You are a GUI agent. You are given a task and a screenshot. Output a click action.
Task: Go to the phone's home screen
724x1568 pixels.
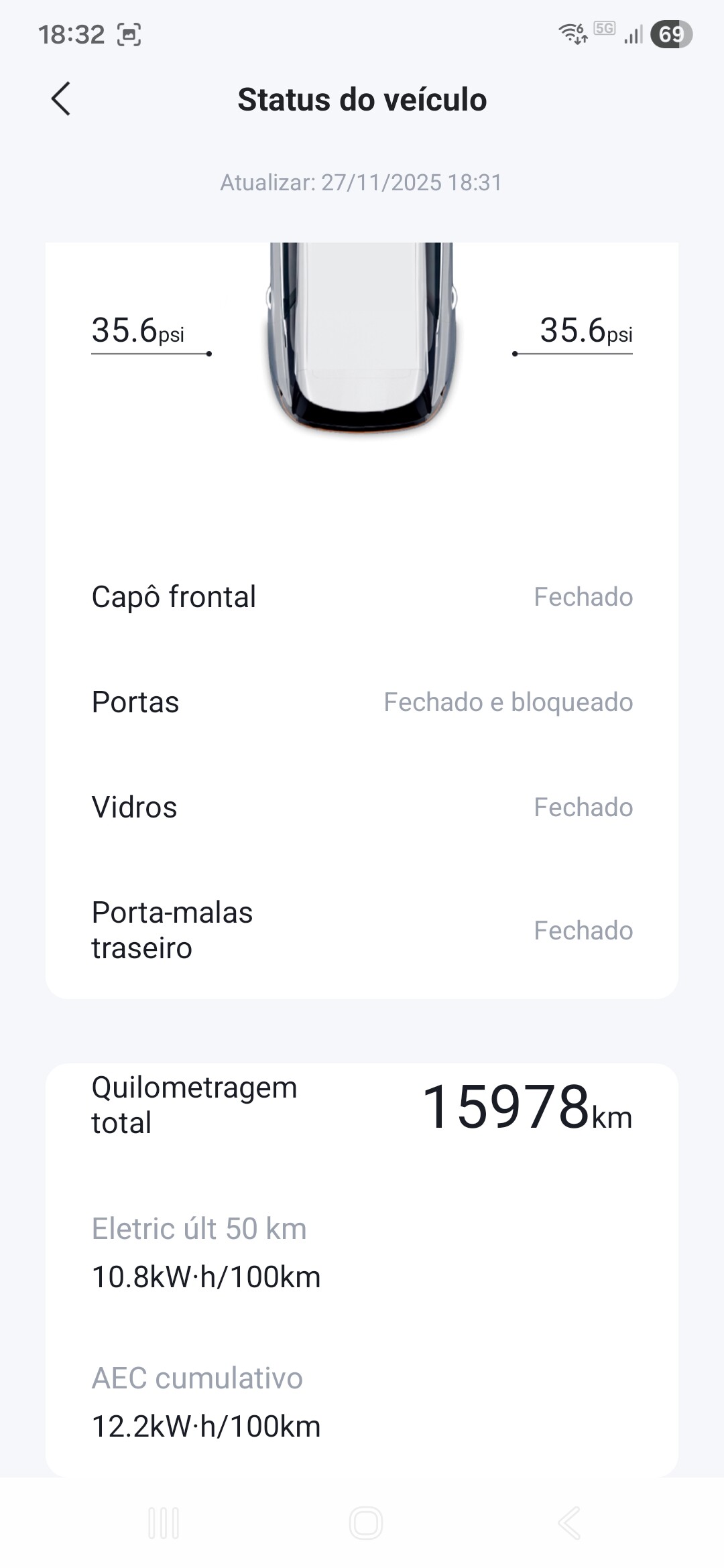coord(366,1522)
